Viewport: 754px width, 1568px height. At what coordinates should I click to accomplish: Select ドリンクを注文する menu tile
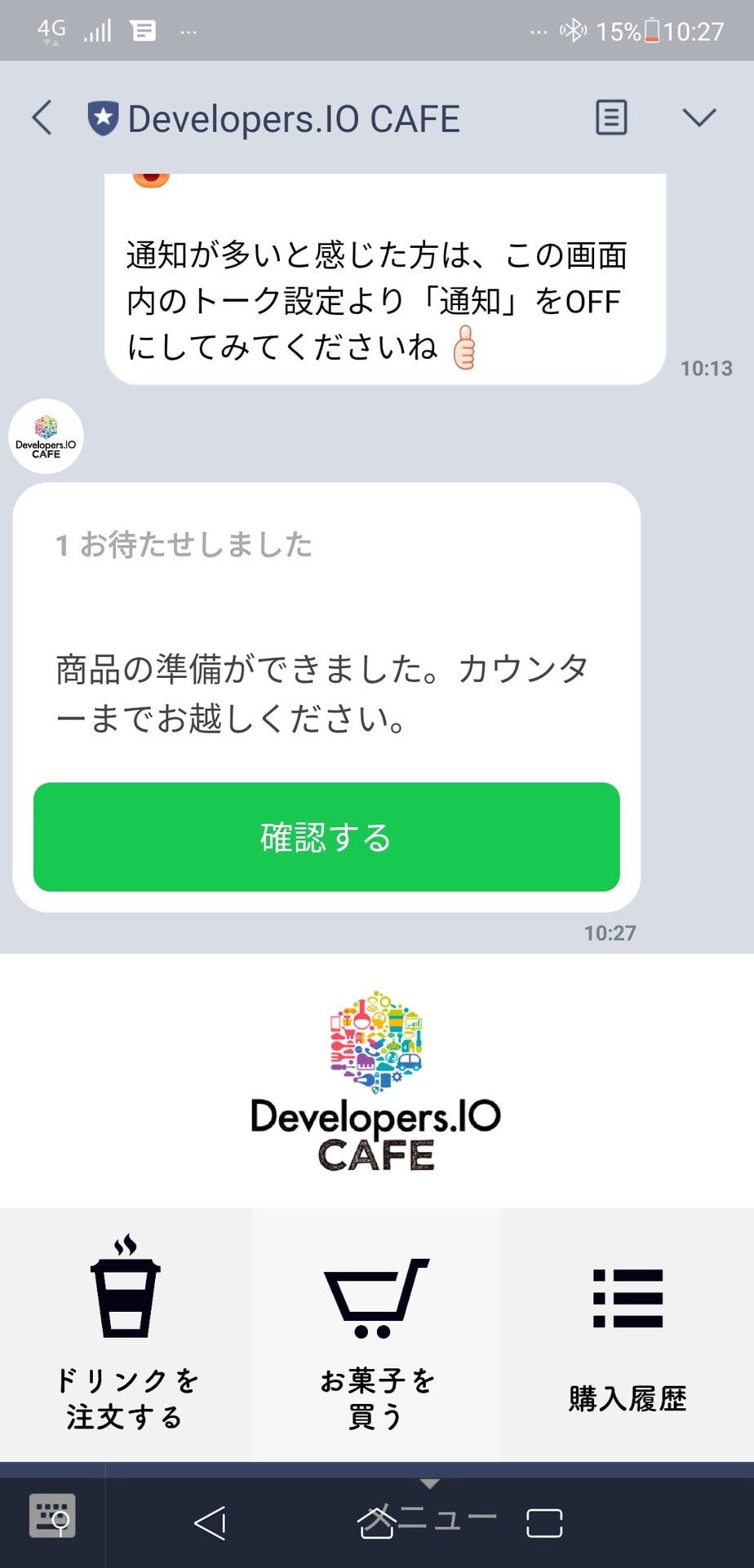click(x=125, y=1334)
